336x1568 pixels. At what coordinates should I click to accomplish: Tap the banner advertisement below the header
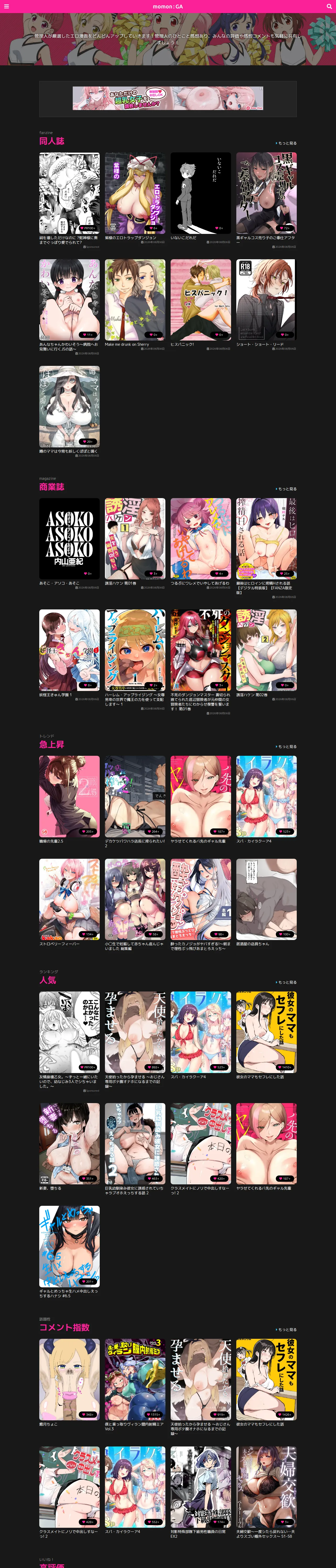[168, 99]
